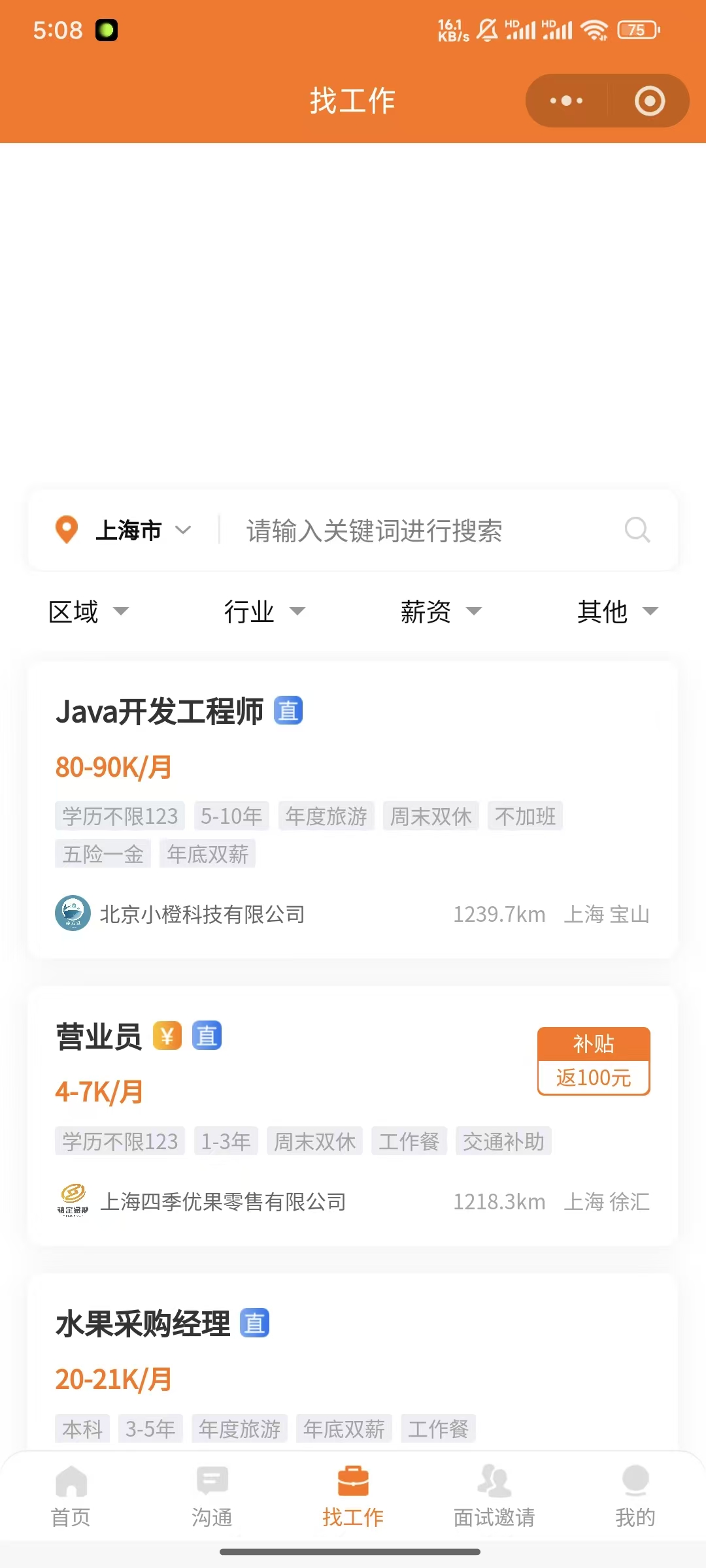Expand the 行业 filter
Image resolution: width=706 pixels, height=1568 pixels.
tap(264, 612)
